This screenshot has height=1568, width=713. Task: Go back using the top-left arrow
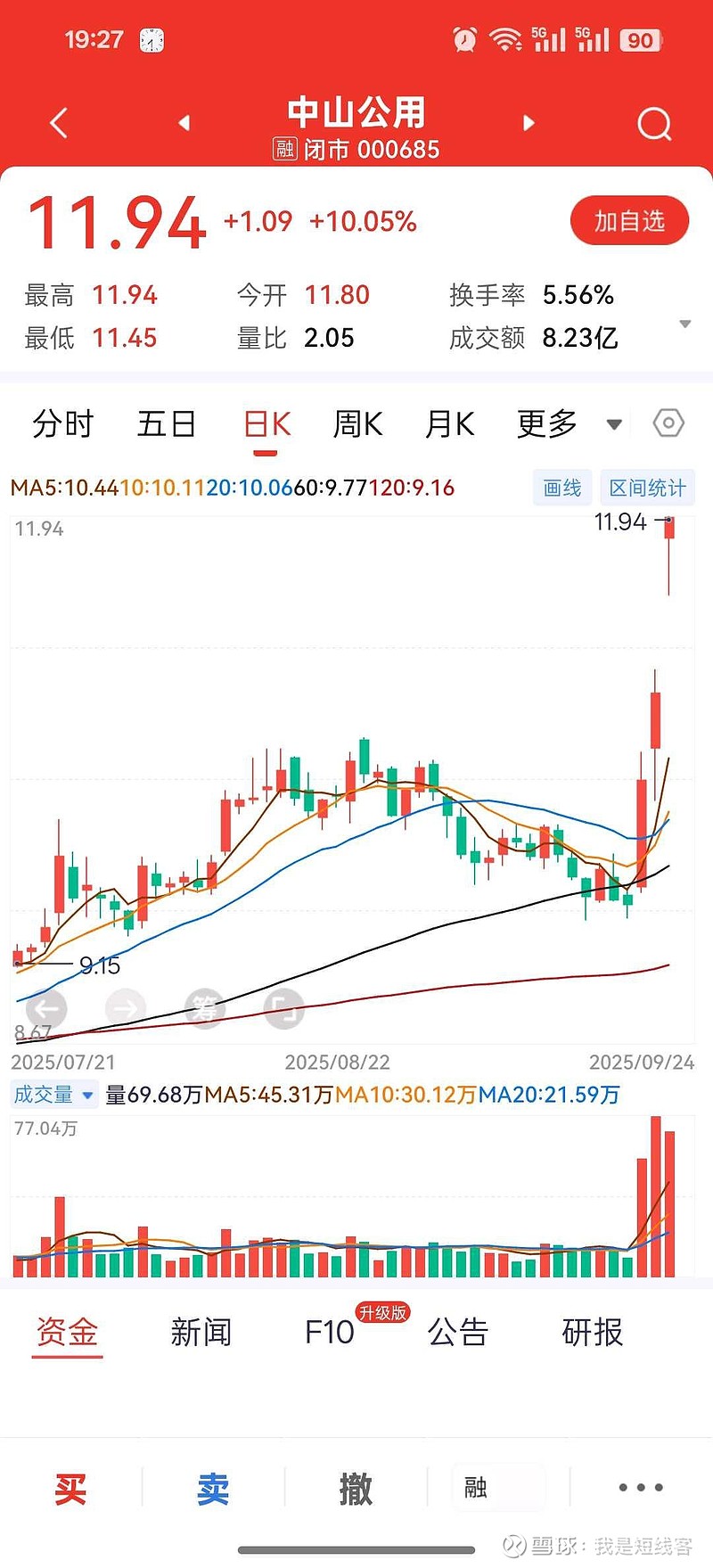59,123
